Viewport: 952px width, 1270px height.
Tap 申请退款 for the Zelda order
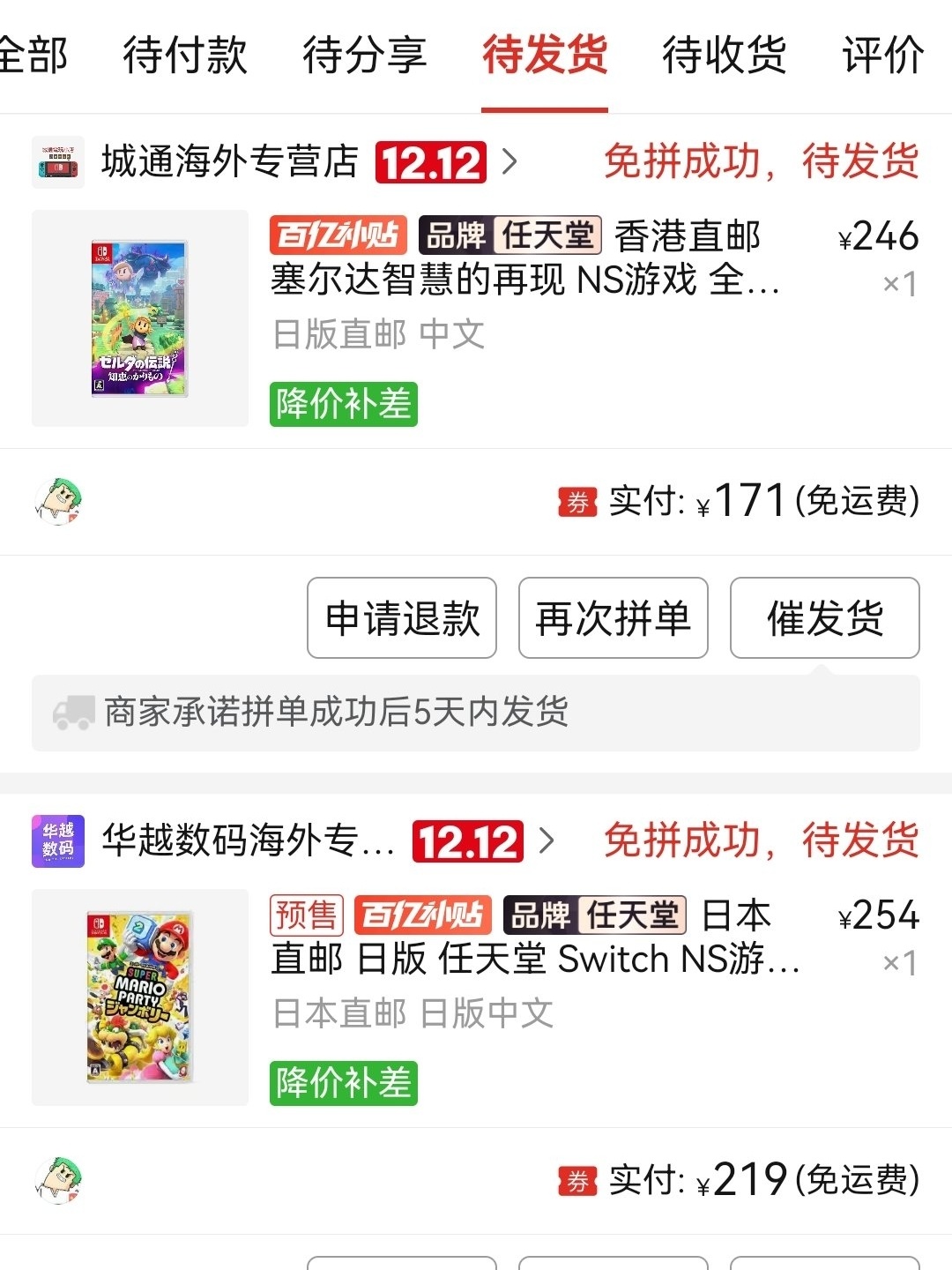[402, 618]
